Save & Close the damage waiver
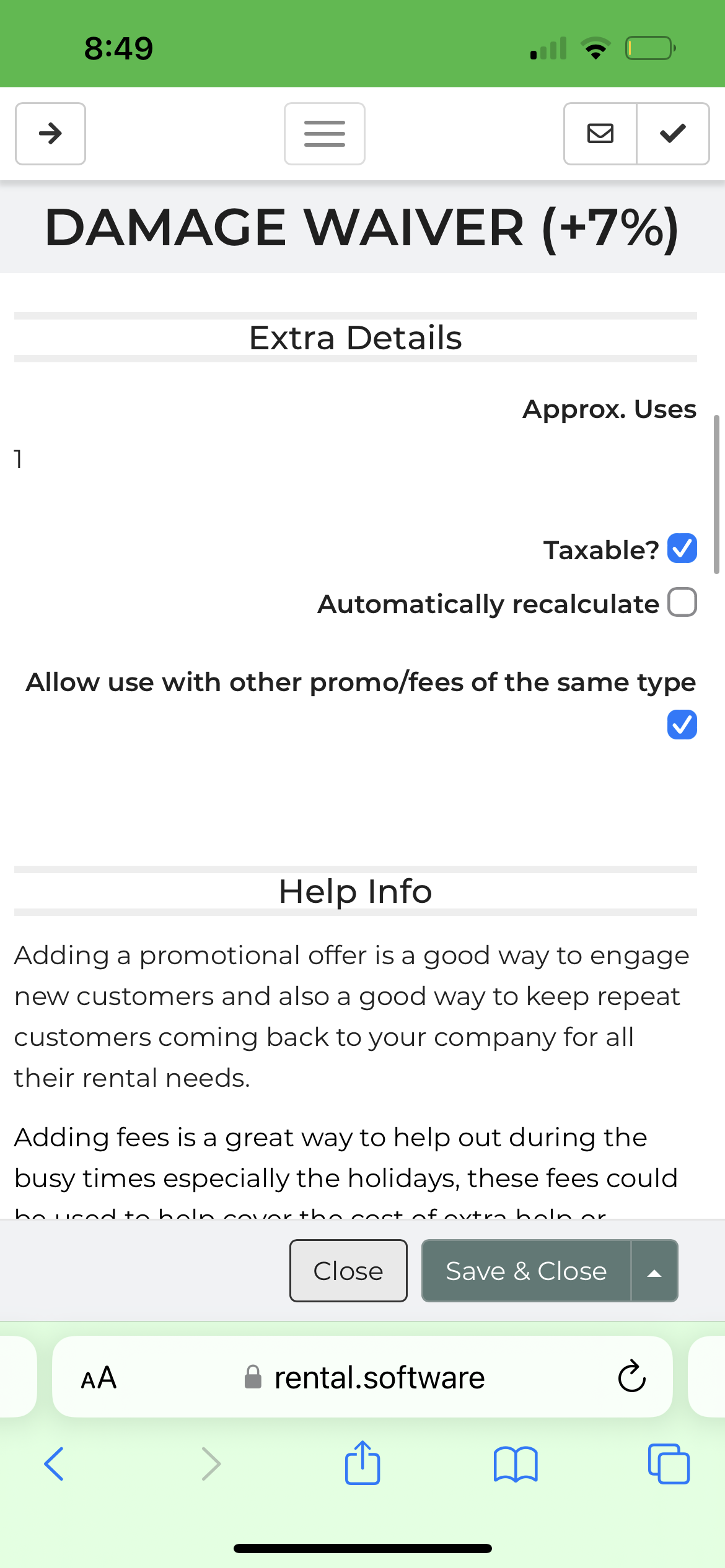 526,1271
